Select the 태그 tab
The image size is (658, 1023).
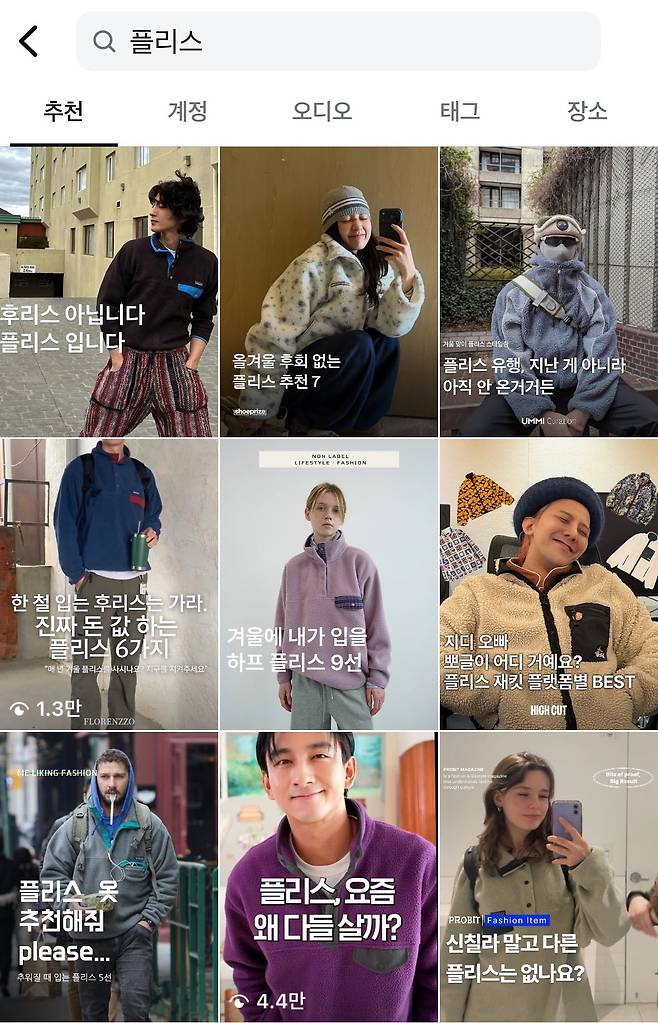(460, 111)
